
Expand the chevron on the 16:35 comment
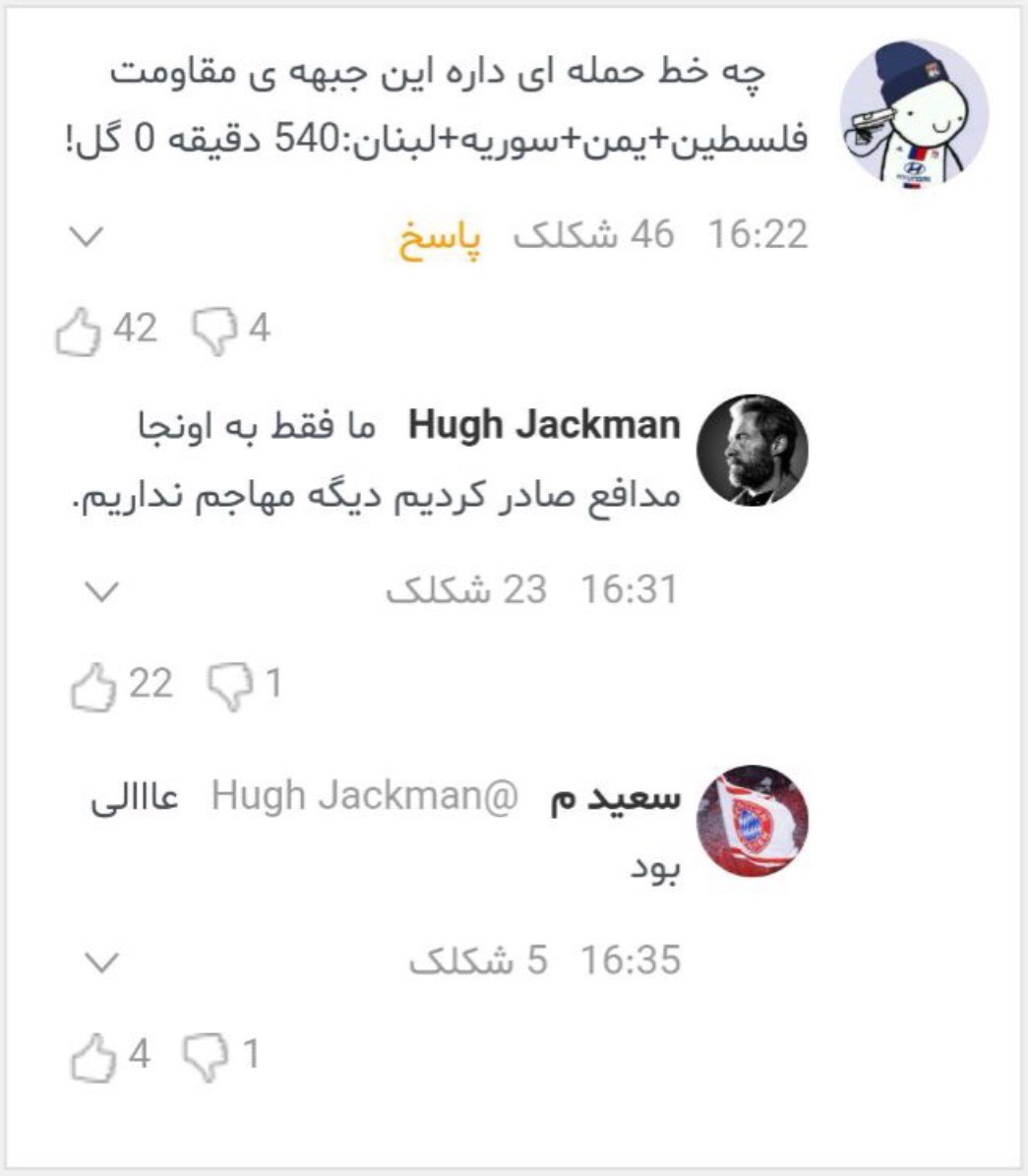pos(102,961)
